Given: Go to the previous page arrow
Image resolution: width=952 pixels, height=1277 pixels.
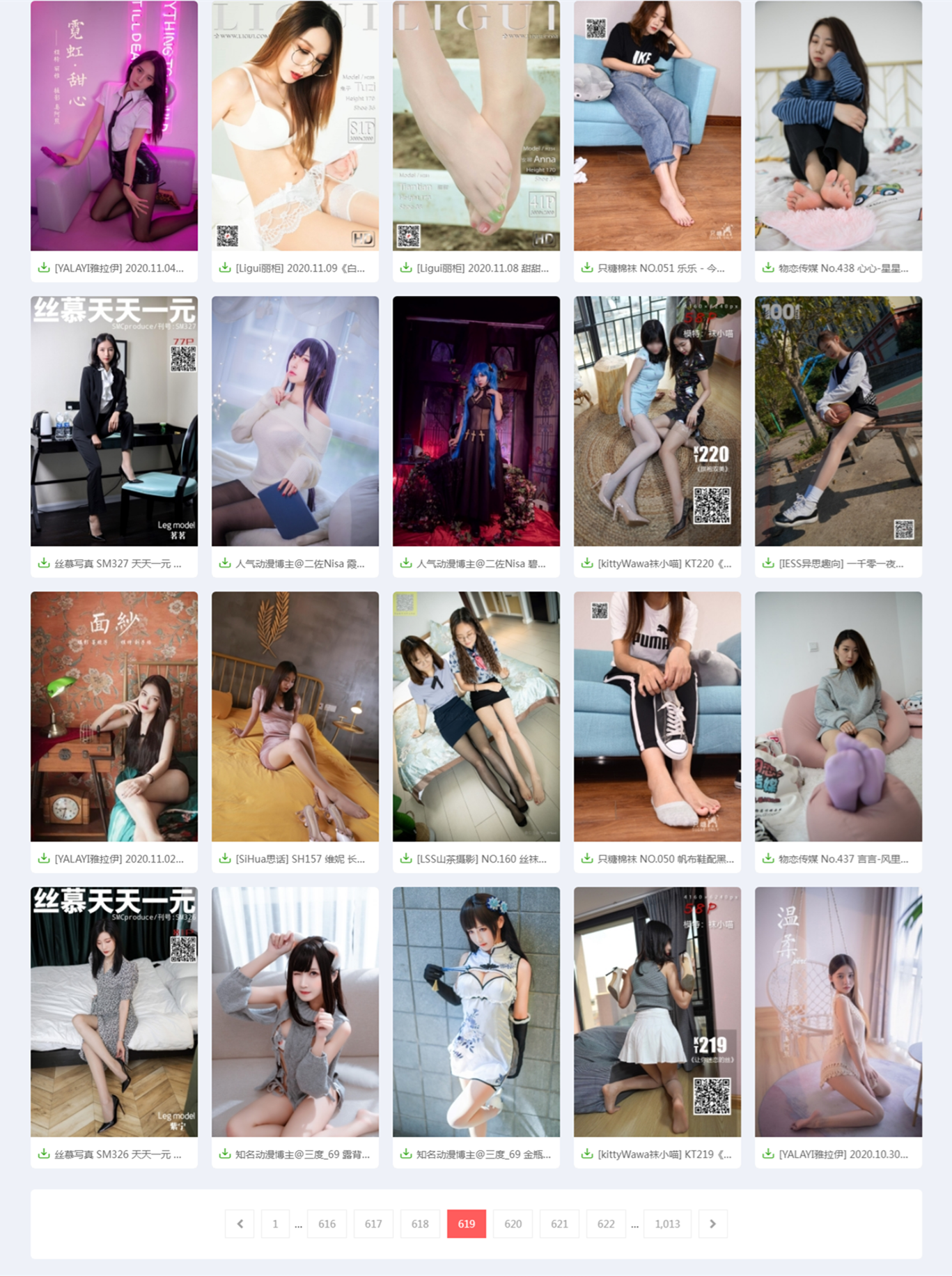Looking at the screenshot, I should coord(240,1224).
